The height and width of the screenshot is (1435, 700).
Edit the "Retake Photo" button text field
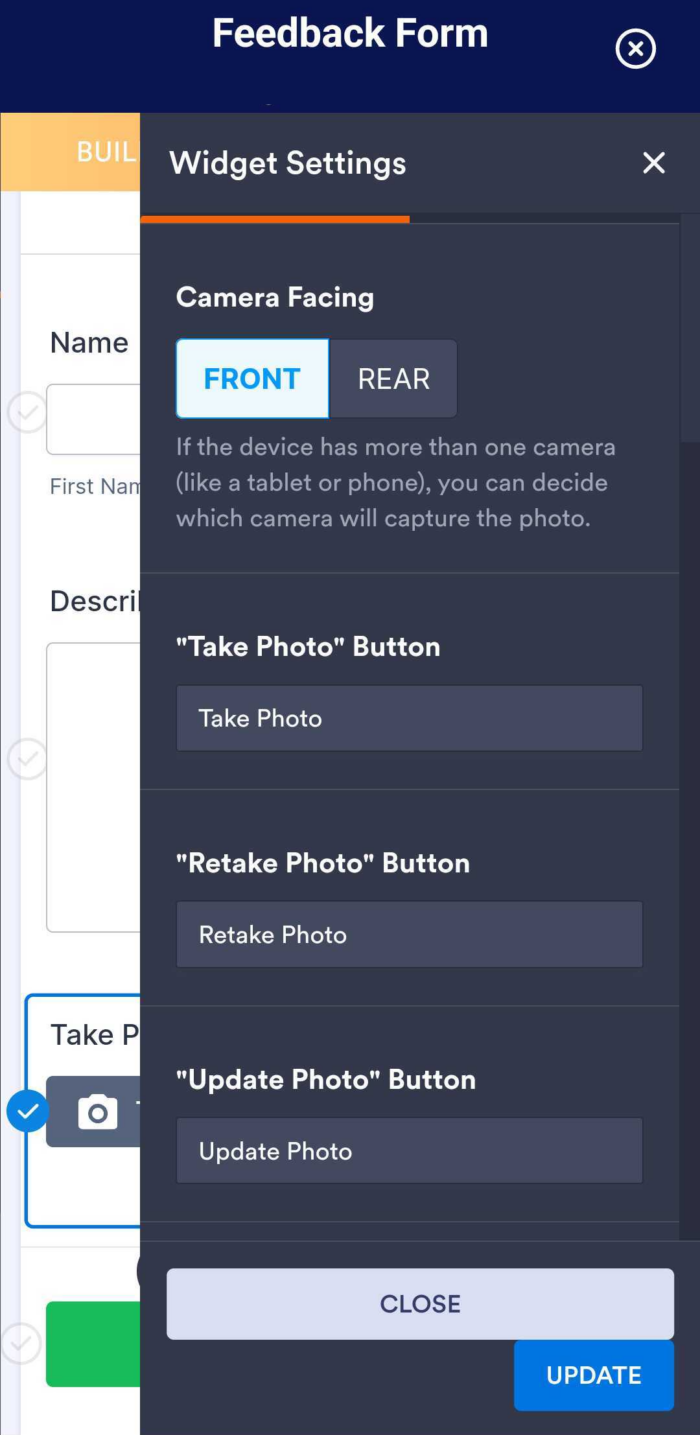point(409,935)
